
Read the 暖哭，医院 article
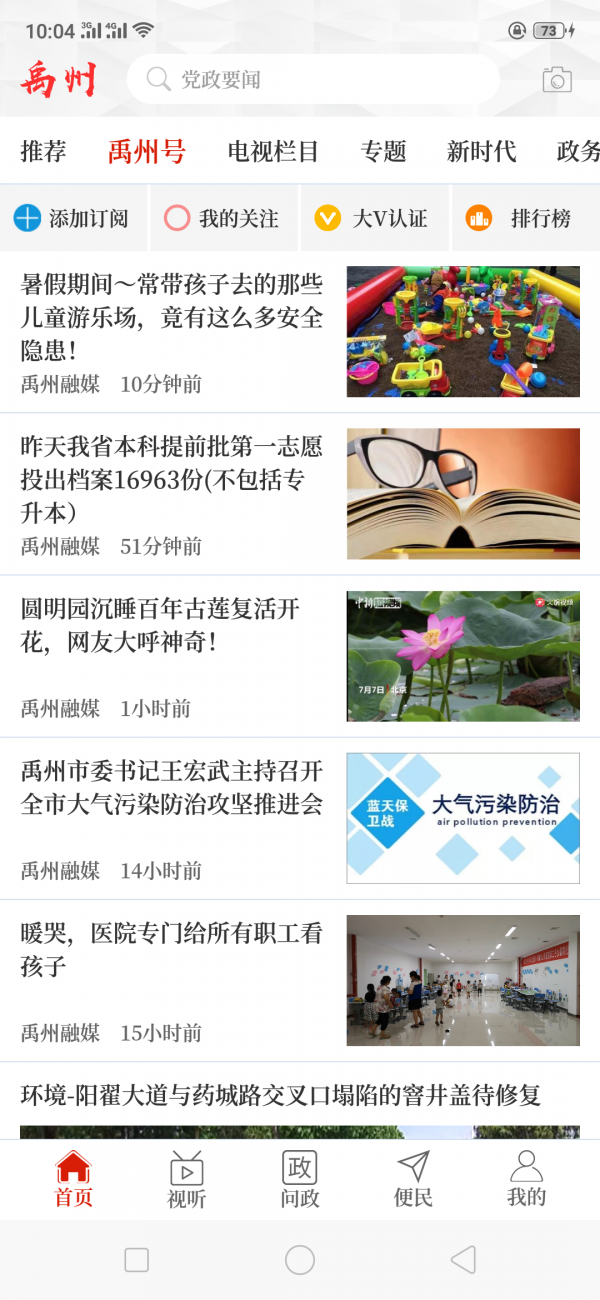click(x=172, y=950)
